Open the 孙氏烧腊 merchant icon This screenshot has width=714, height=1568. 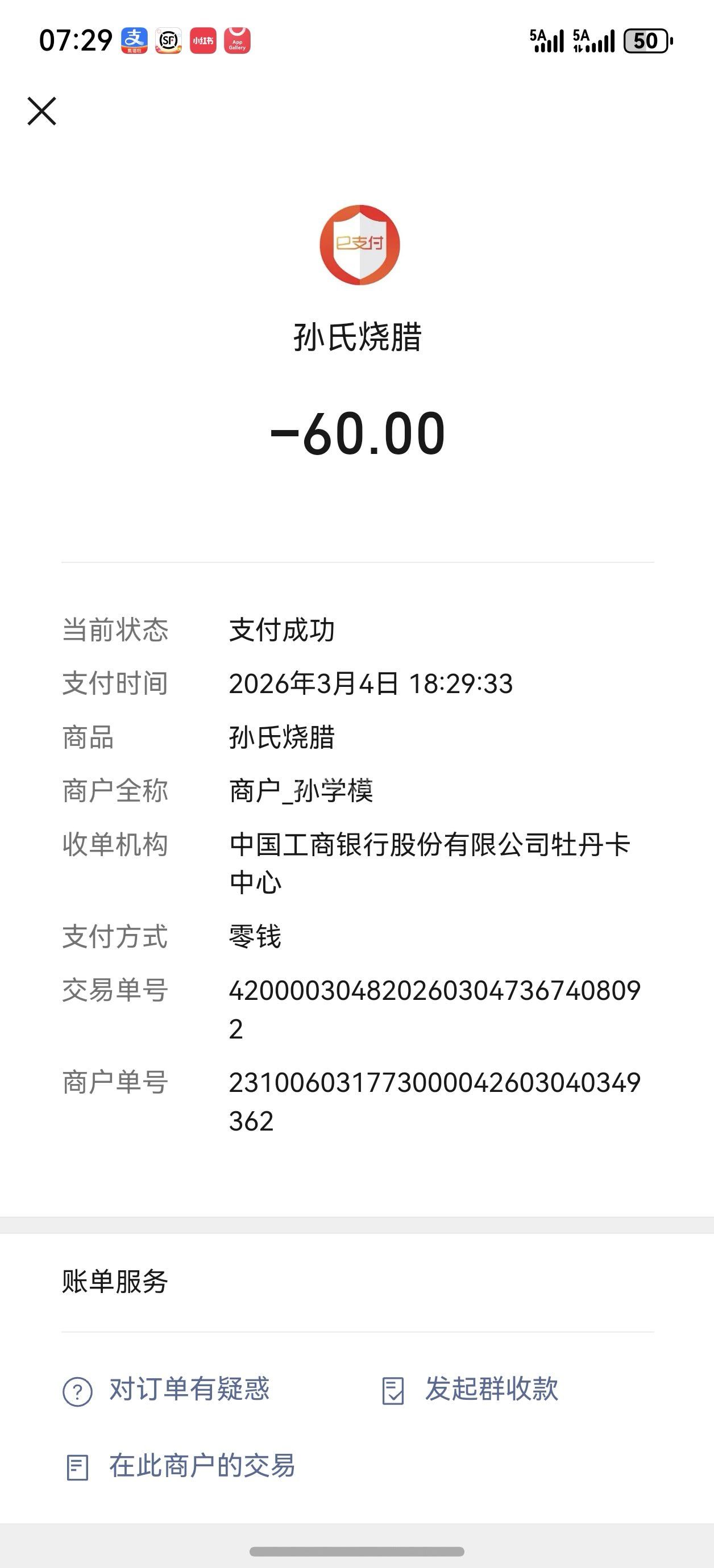[x=359, y=245]
